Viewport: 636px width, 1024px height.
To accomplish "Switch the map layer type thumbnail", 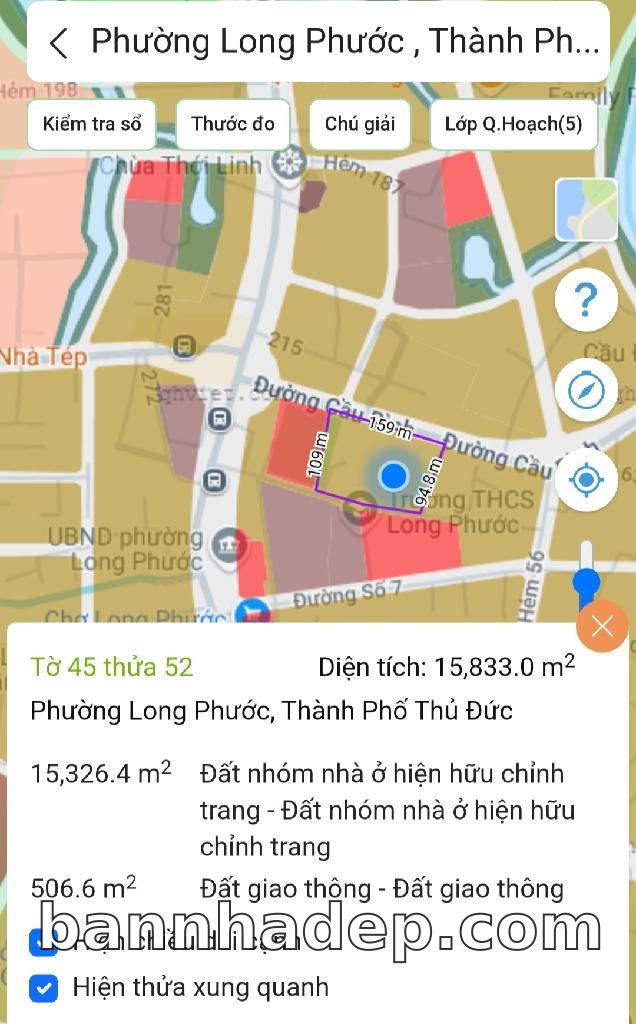I will point(587,210).
